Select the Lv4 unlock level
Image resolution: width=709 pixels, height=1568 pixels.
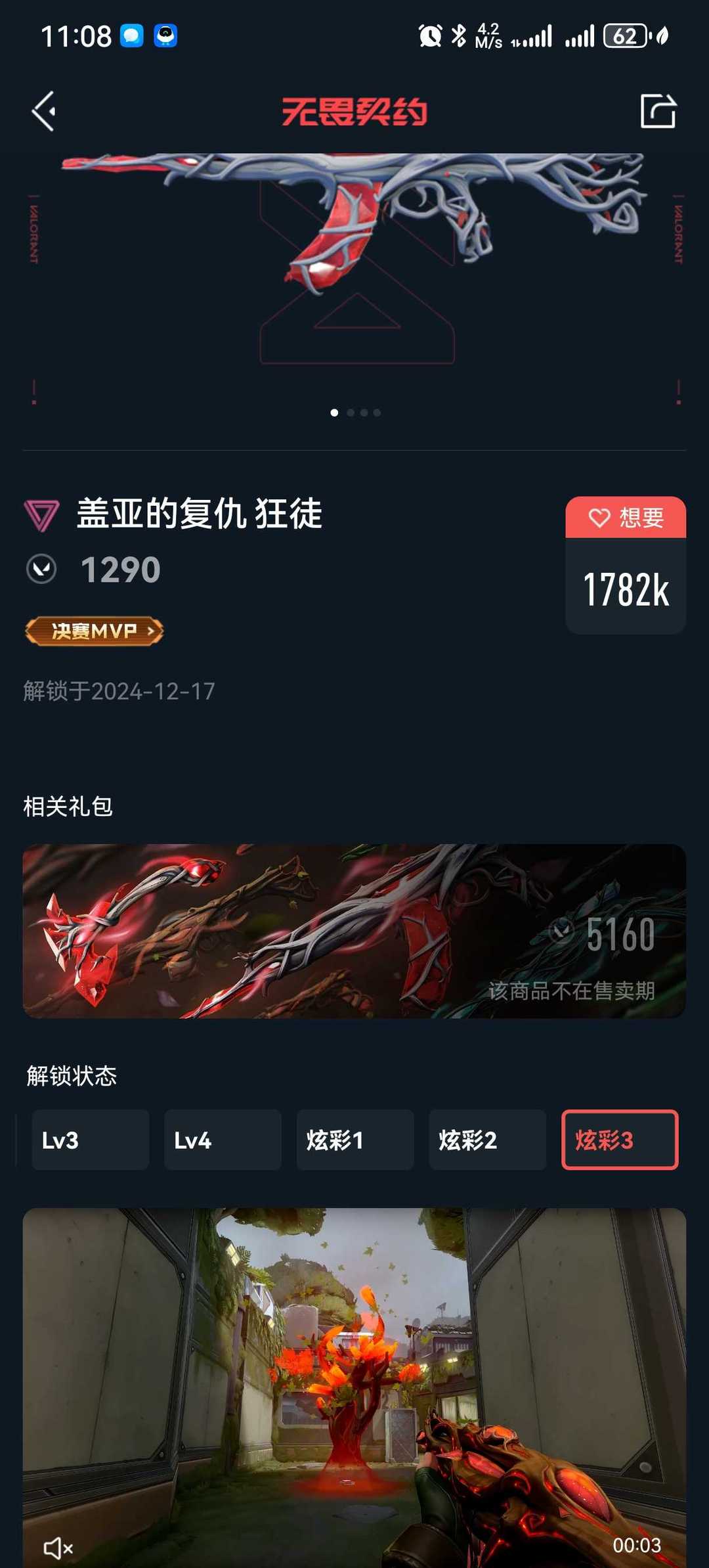point(223,1140)
